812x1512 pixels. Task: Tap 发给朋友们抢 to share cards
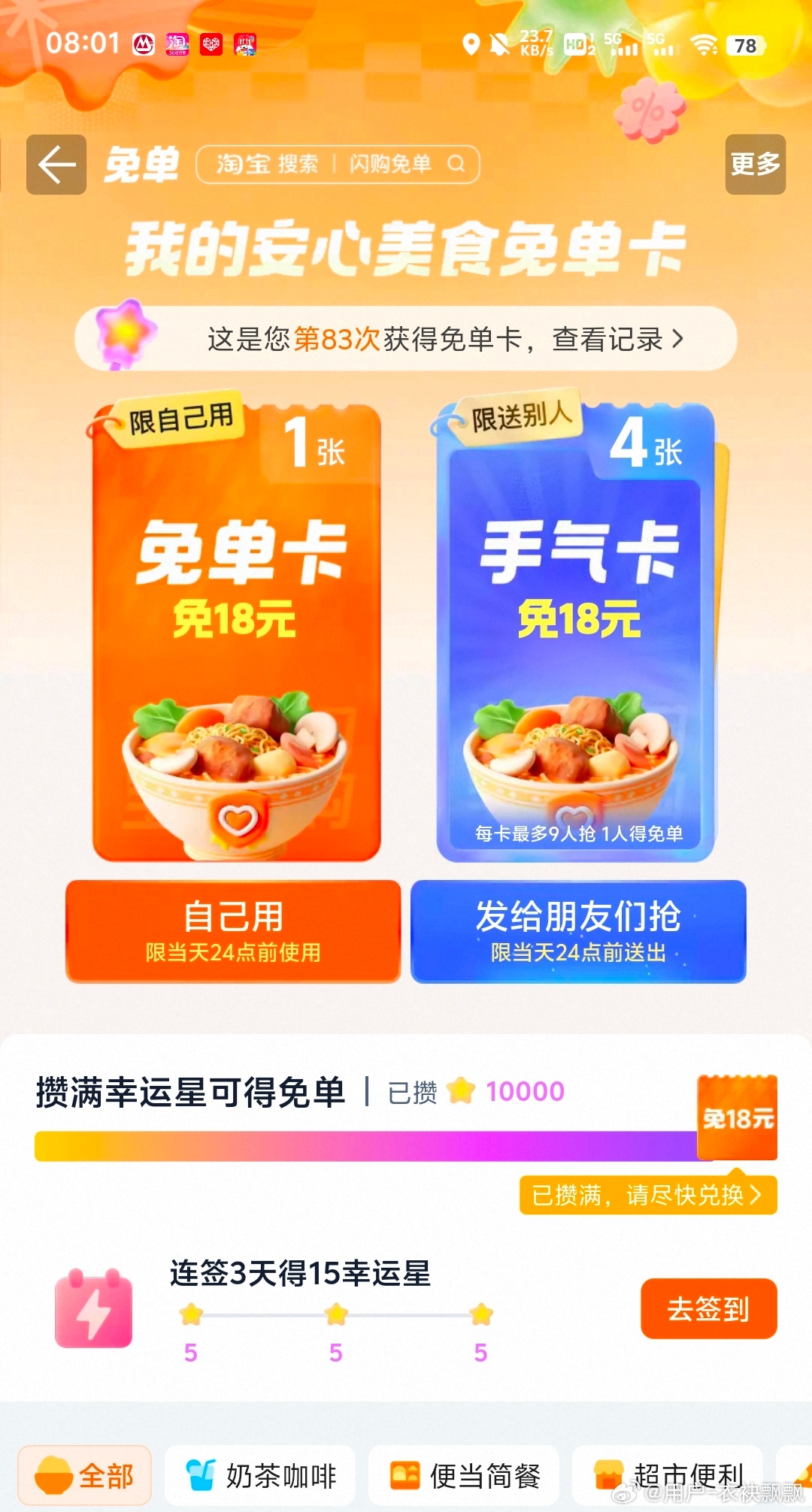pyautogui.click(x=578, y=931)
